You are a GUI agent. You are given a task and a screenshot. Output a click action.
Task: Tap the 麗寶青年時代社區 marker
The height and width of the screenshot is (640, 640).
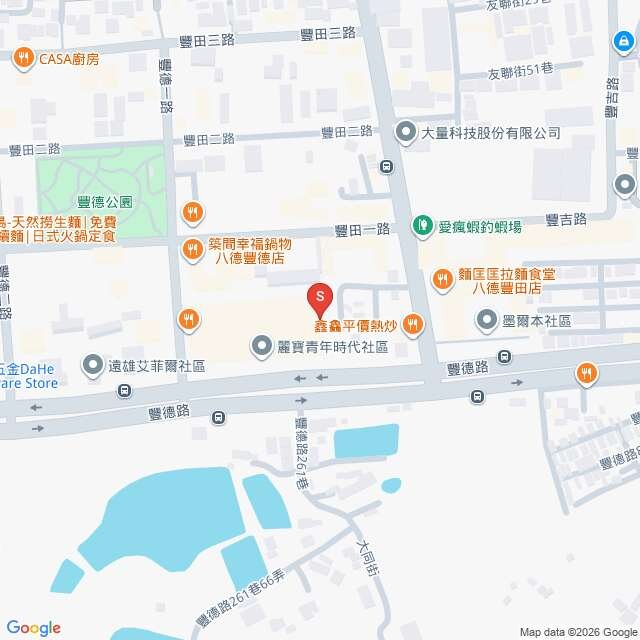tap(262, 346)
